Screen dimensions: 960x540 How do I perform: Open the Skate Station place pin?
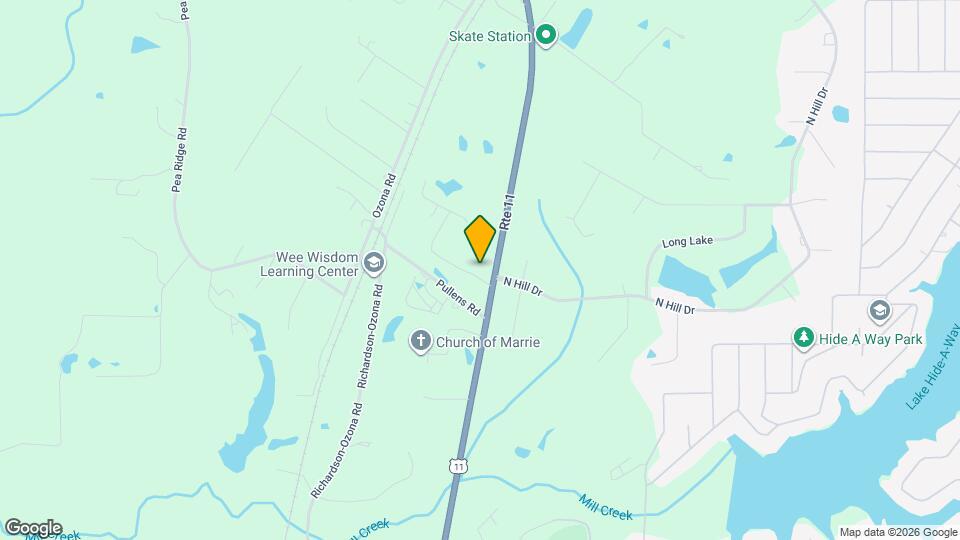tap(545, 37)
